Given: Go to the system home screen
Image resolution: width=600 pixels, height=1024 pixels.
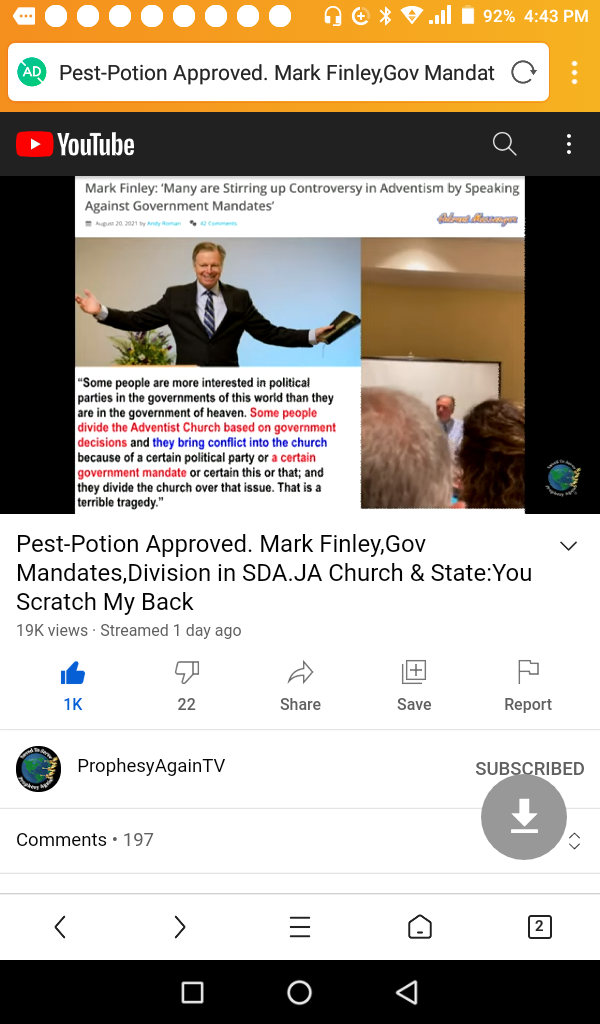Looking at the screenshot, I should (x=299, y=992).
